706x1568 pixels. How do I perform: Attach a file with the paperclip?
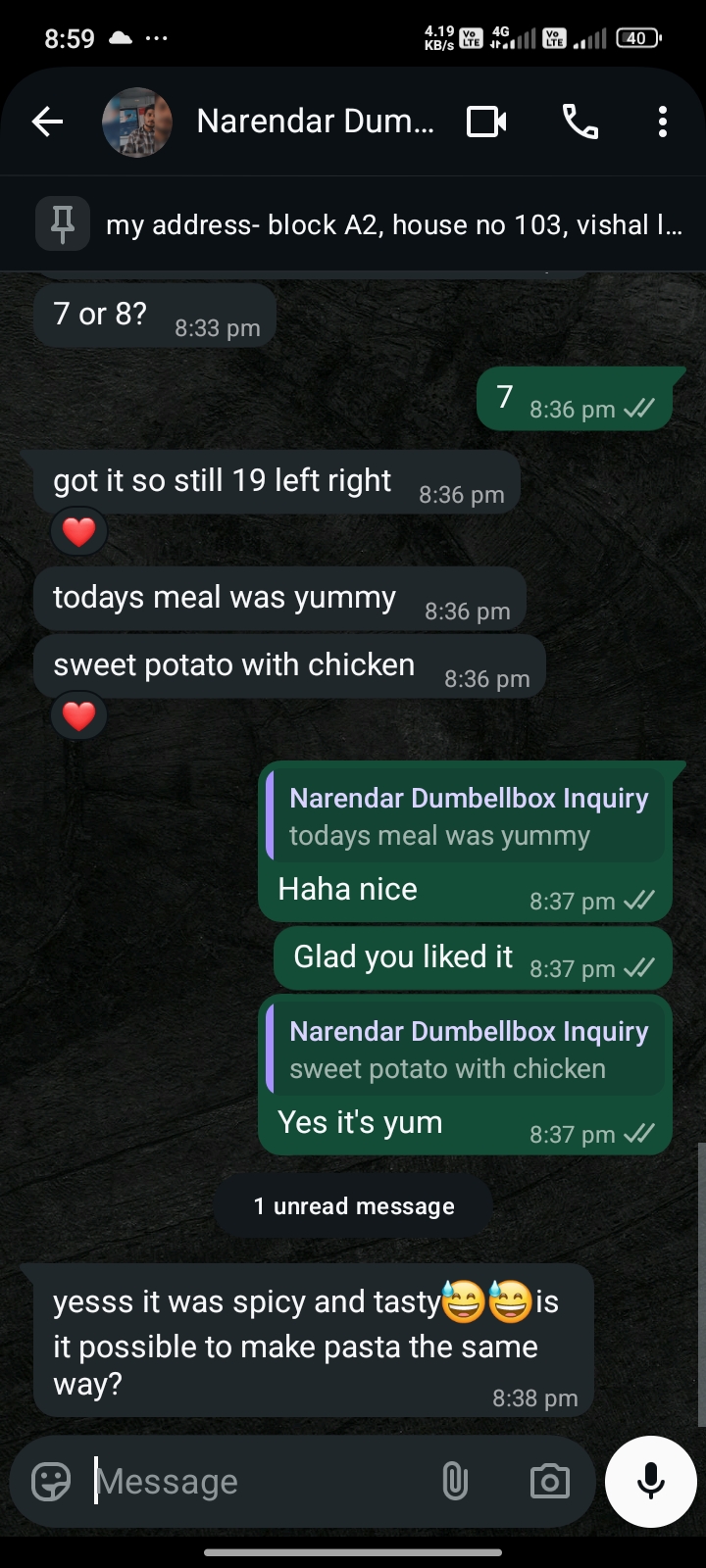click(455, 1481)
